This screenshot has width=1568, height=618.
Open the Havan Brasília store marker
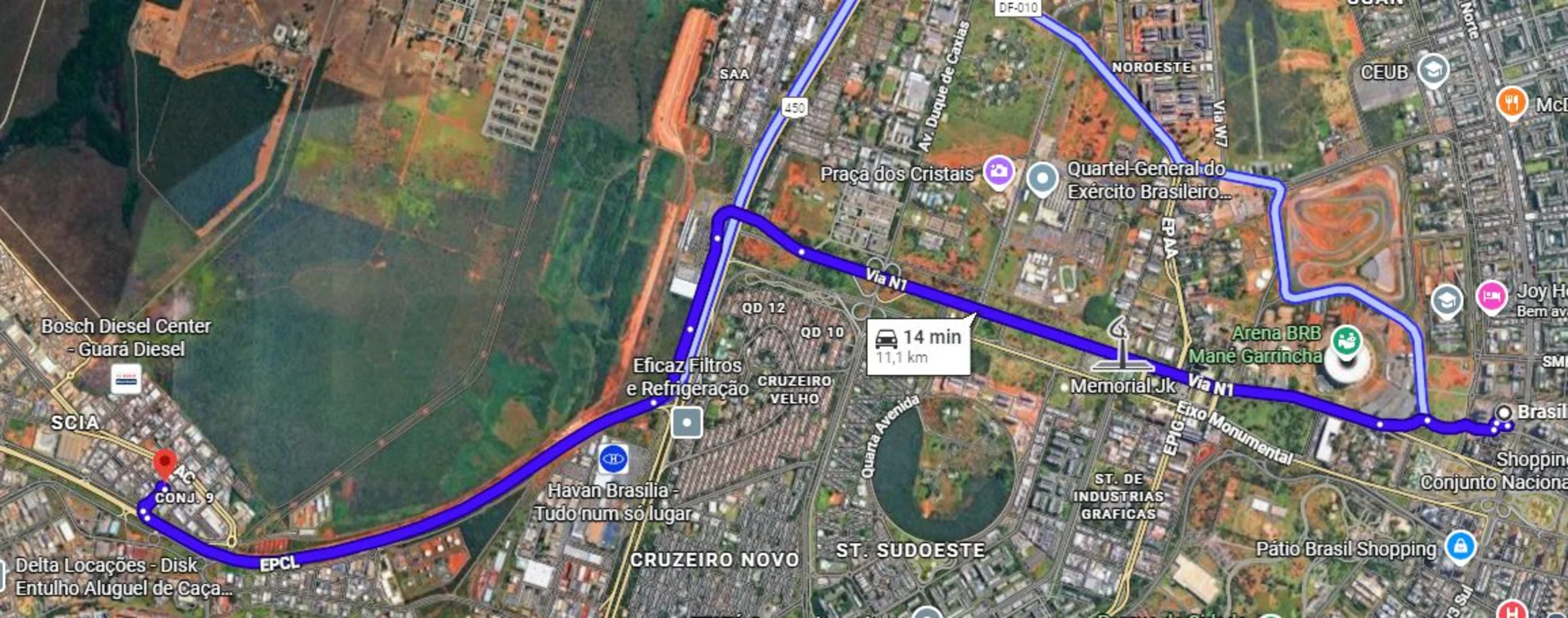pos(613,459)
